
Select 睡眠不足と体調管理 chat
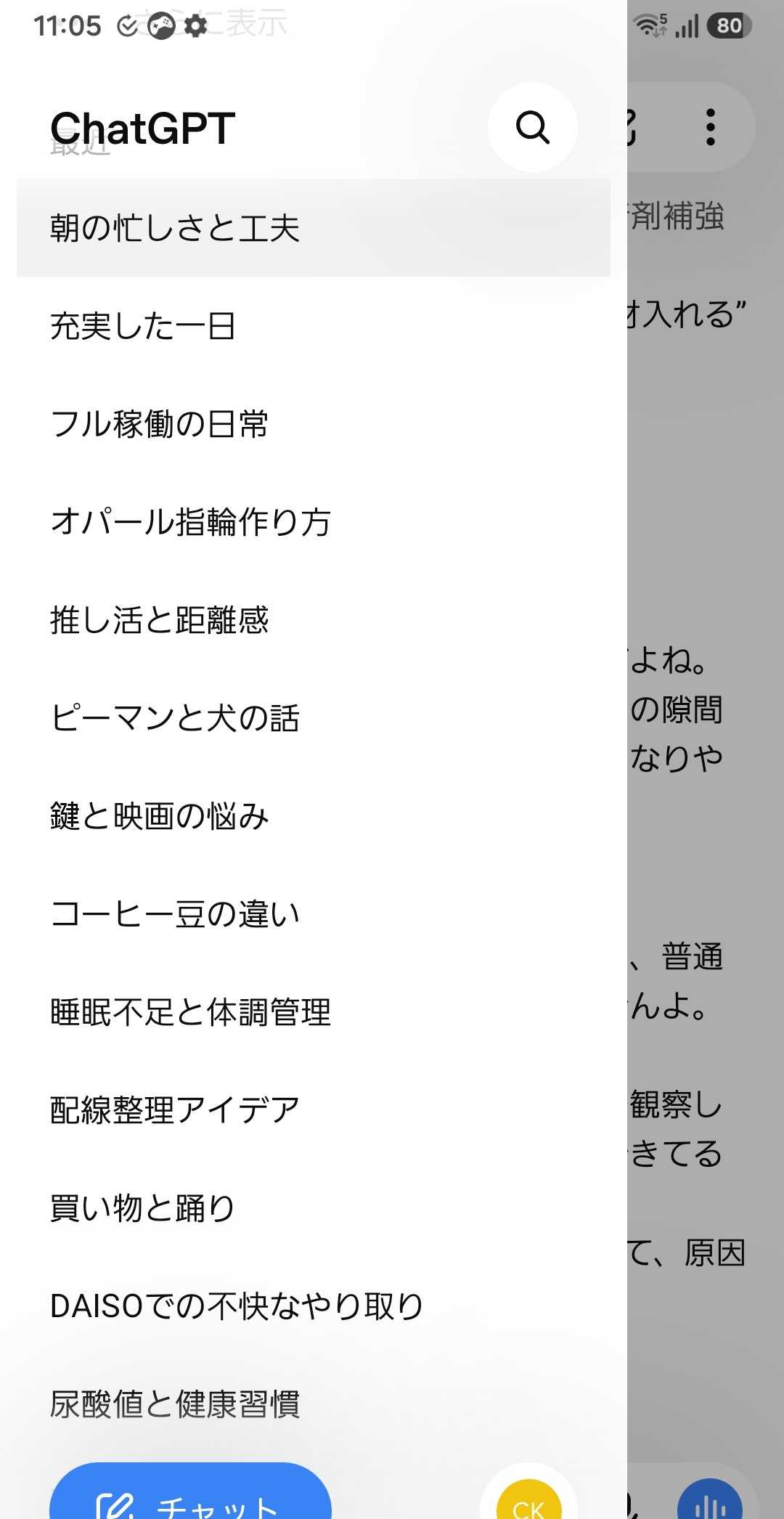tap(314, 1012)
